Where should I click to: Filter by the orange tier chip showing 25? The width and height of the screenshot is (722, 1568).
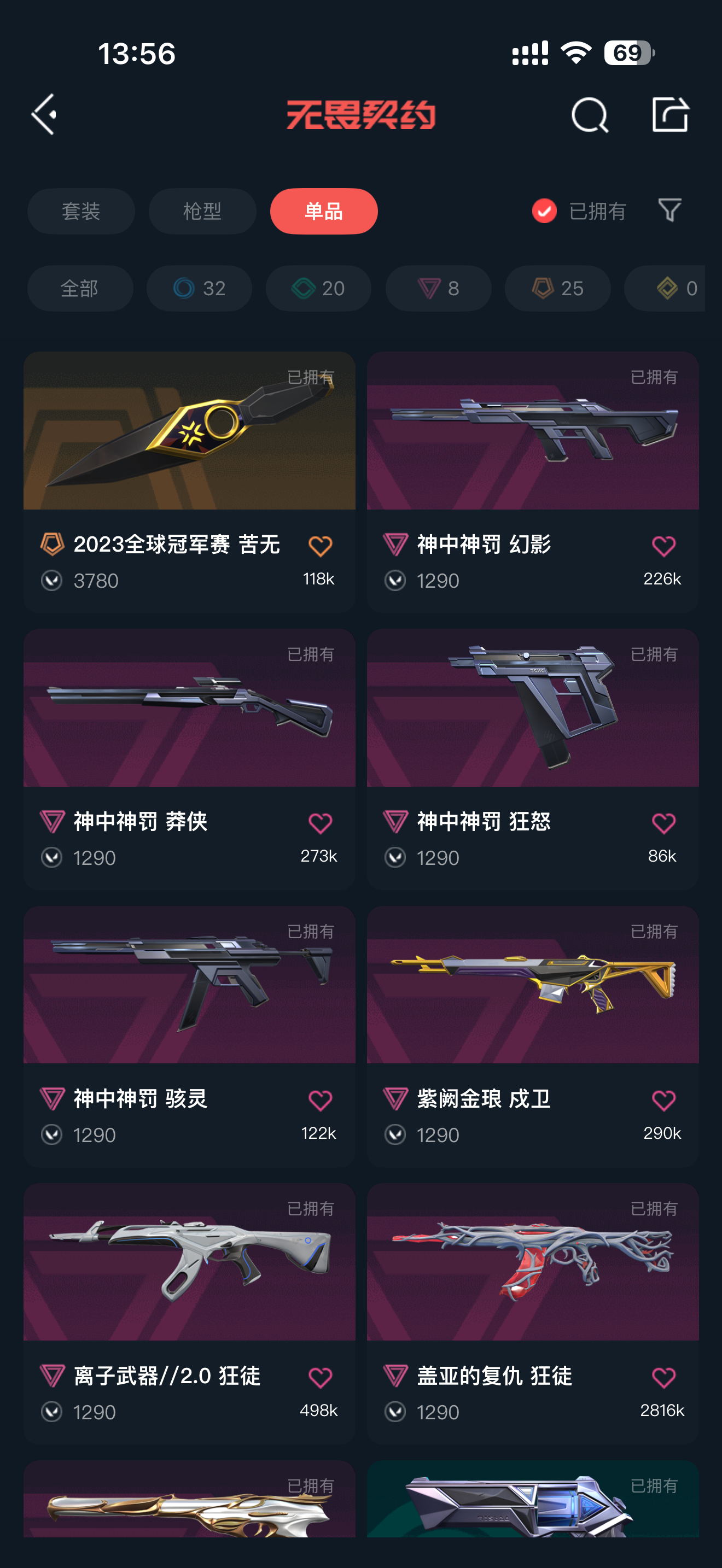click(557, 288)
